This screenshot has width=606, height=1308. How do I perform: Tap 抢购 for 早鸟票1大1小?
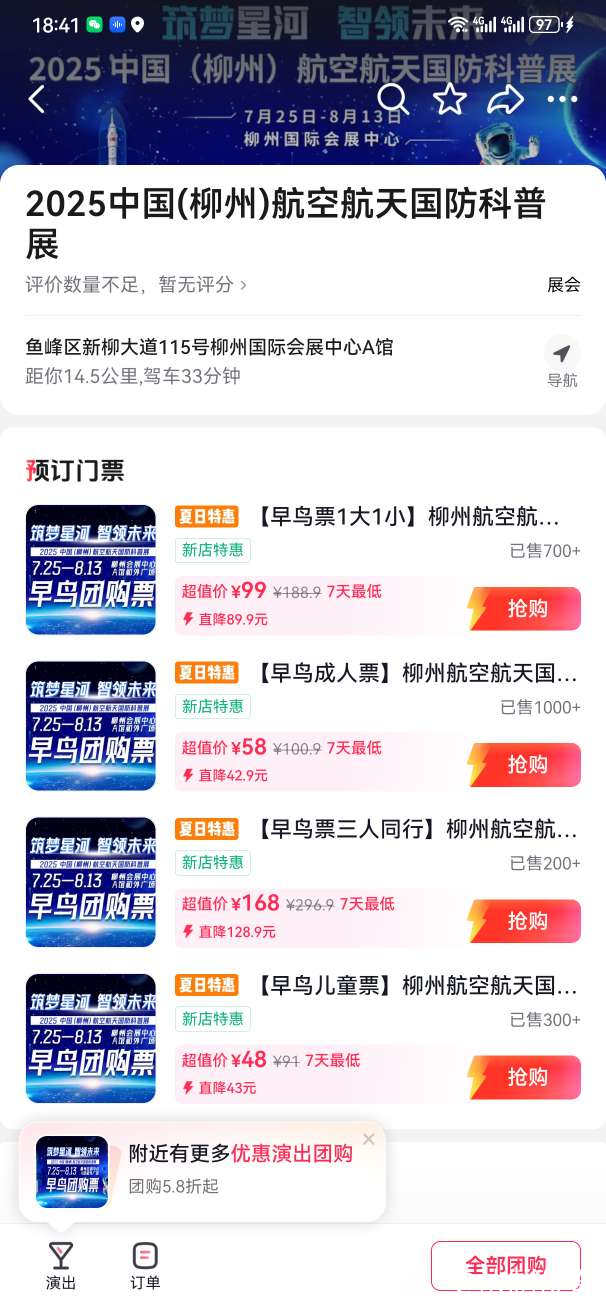pos(525,609)
